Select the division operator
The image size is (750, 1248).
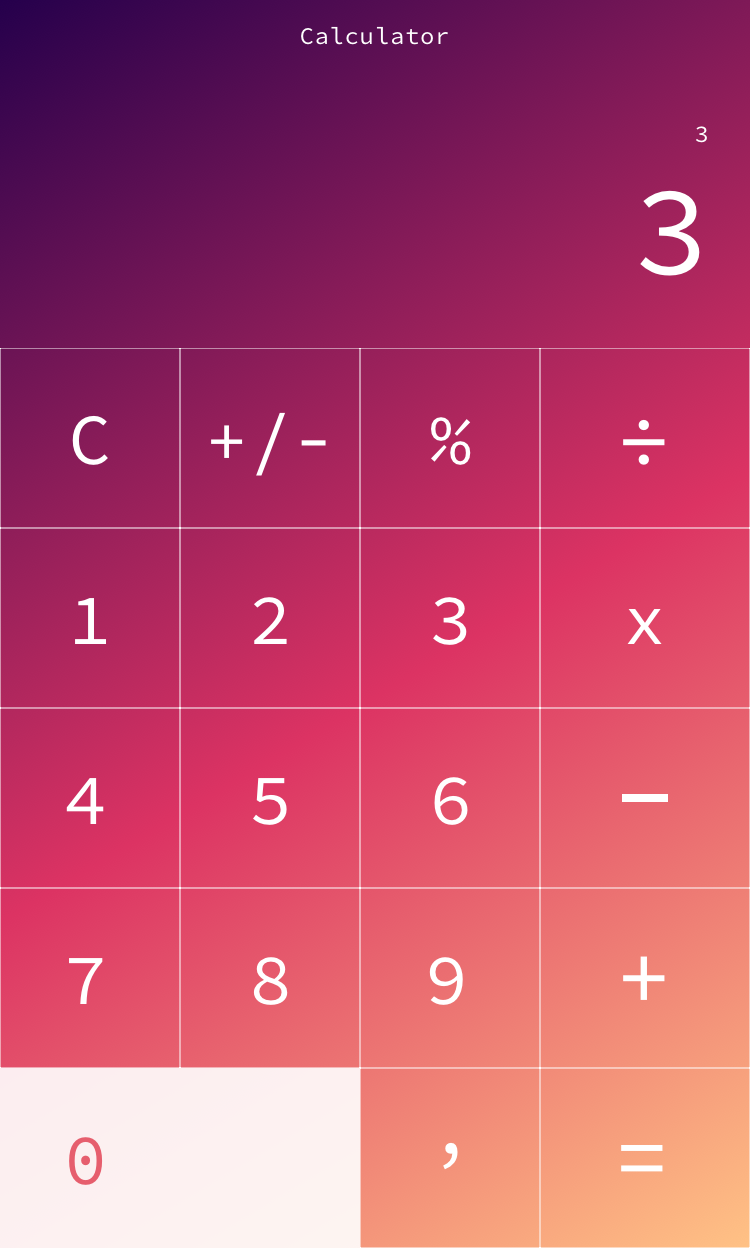(645, 438)
